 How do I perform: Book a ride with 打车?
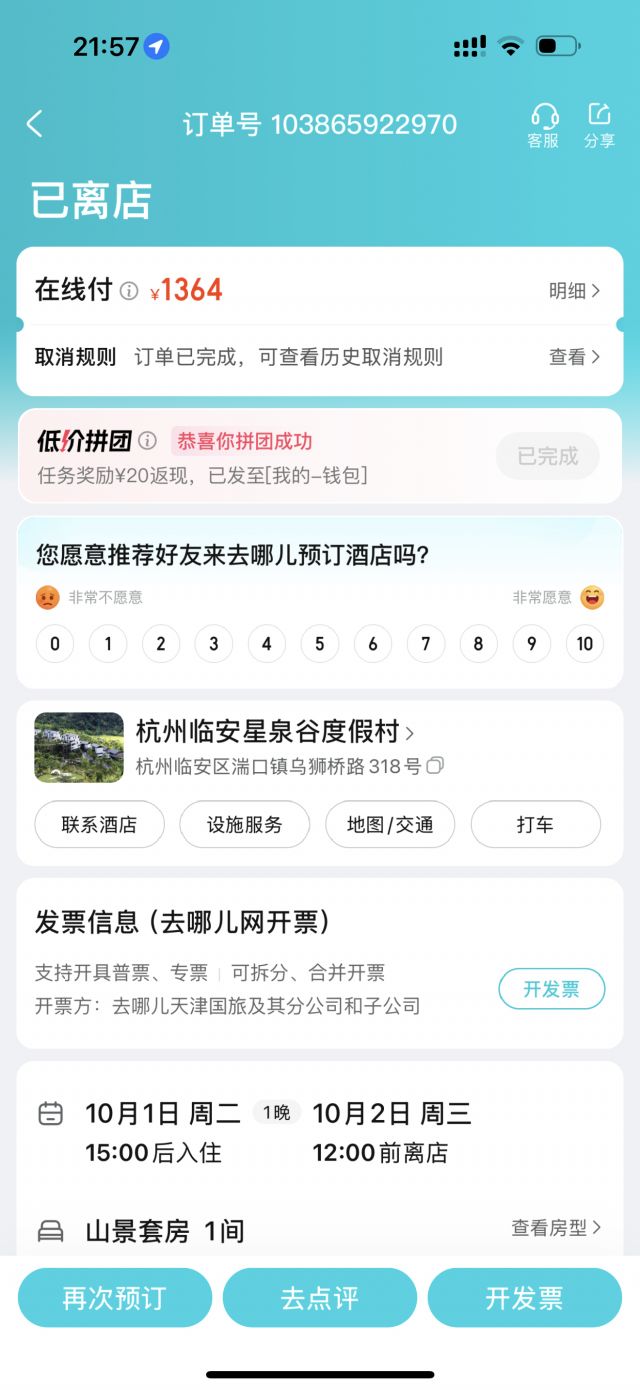(x=535, y=825)
